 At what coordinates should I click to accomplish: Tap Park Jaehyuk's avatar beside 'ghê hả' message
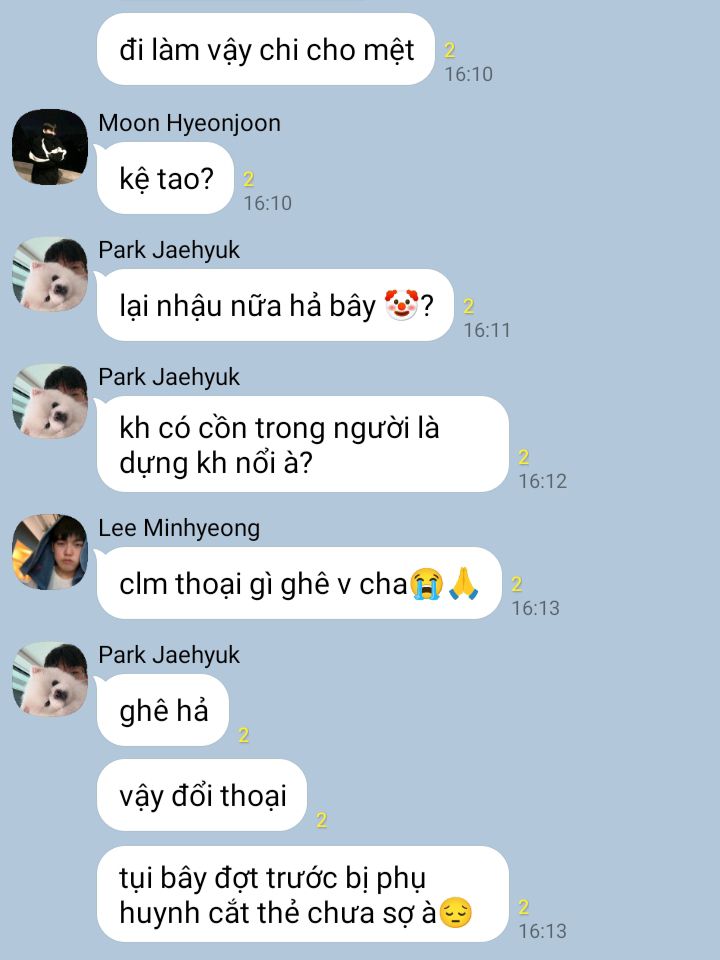[x=50, y=680]
